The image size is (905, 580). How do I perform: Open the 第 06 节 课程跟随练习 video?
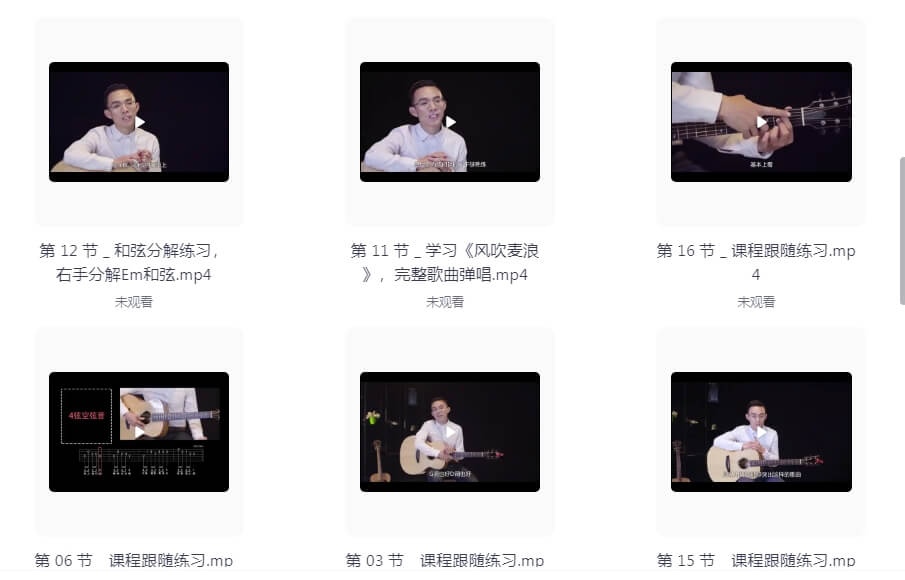pos(139,432)
